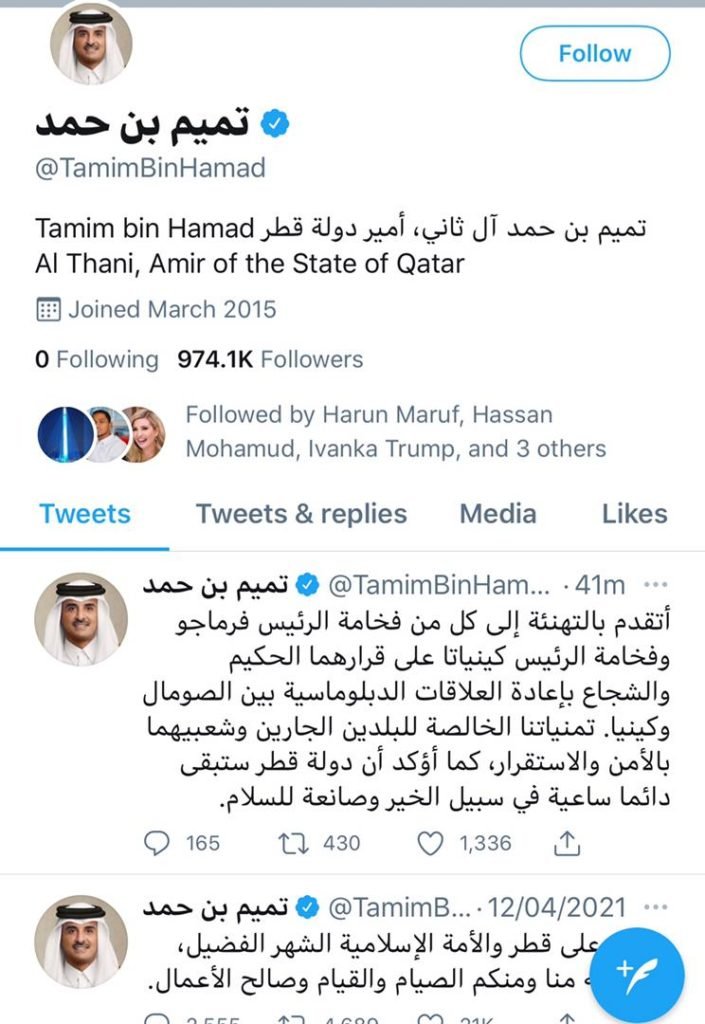Screen dimensions: 705x1024
Task: Open the profile picture at the top
Action: (x=92, y=45)
